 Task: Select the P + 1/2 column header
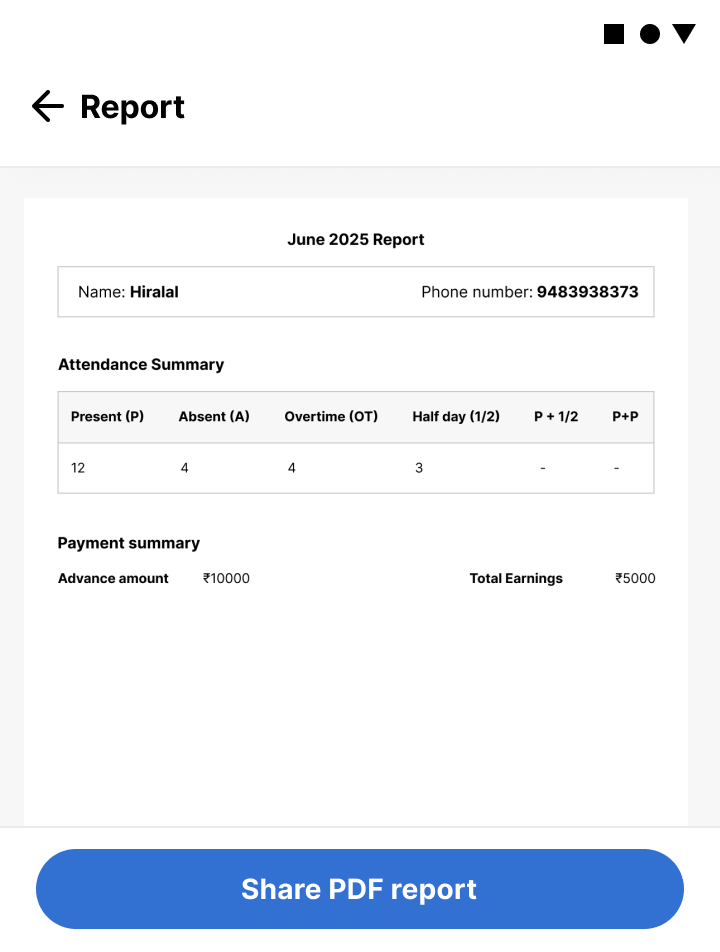click(556, 417)
